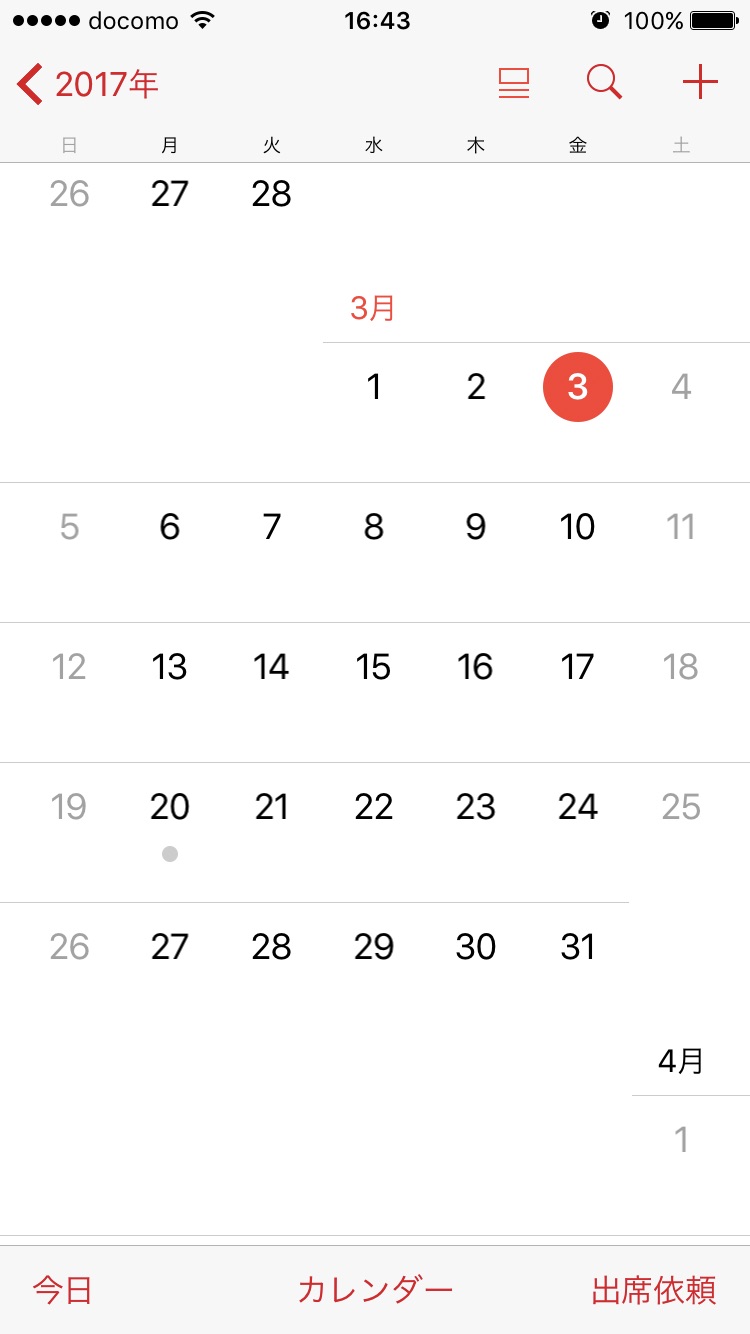Jump to today with 今日
Screen dimensions: 750x1334
62,1290
